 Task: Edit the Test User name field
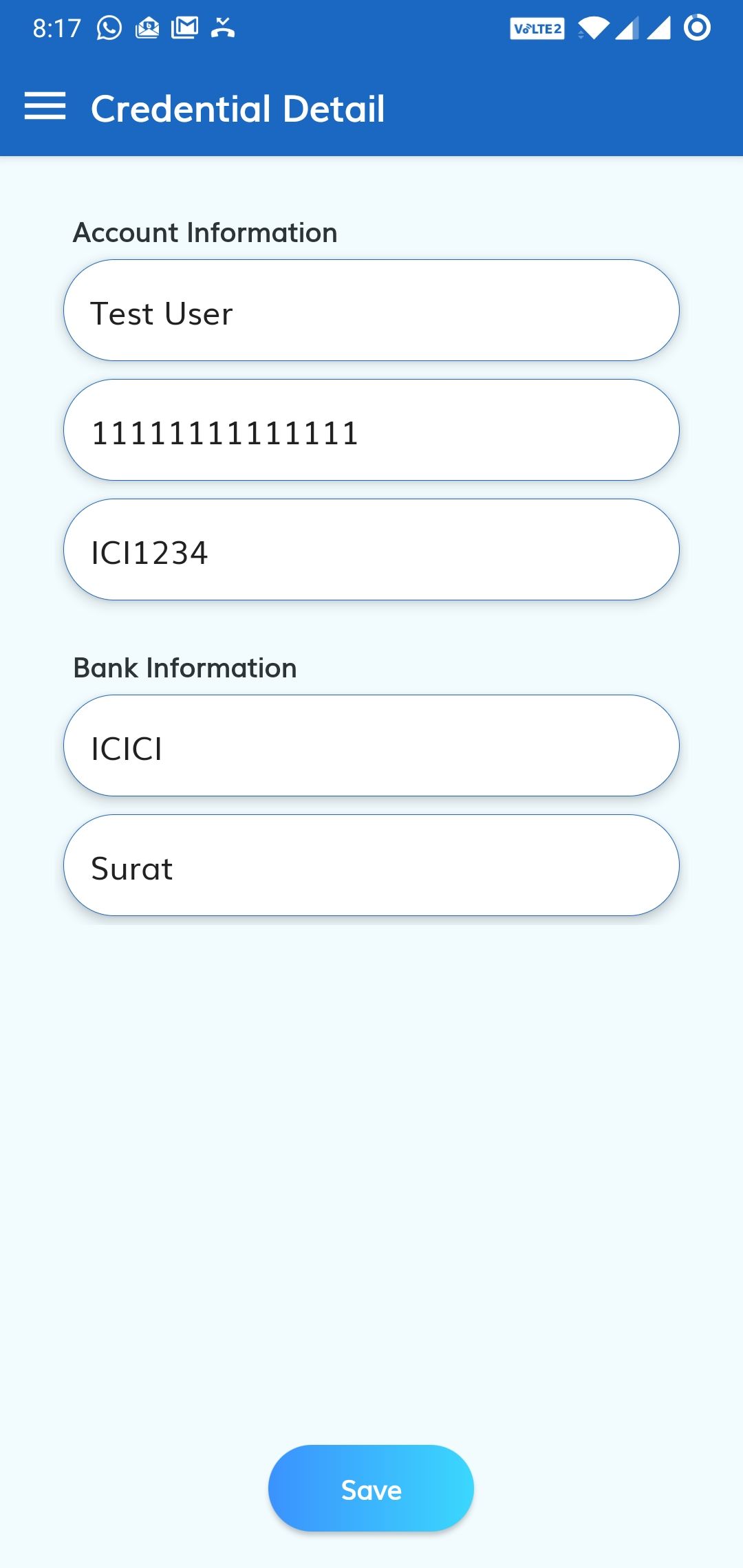[x=371, y=310]
